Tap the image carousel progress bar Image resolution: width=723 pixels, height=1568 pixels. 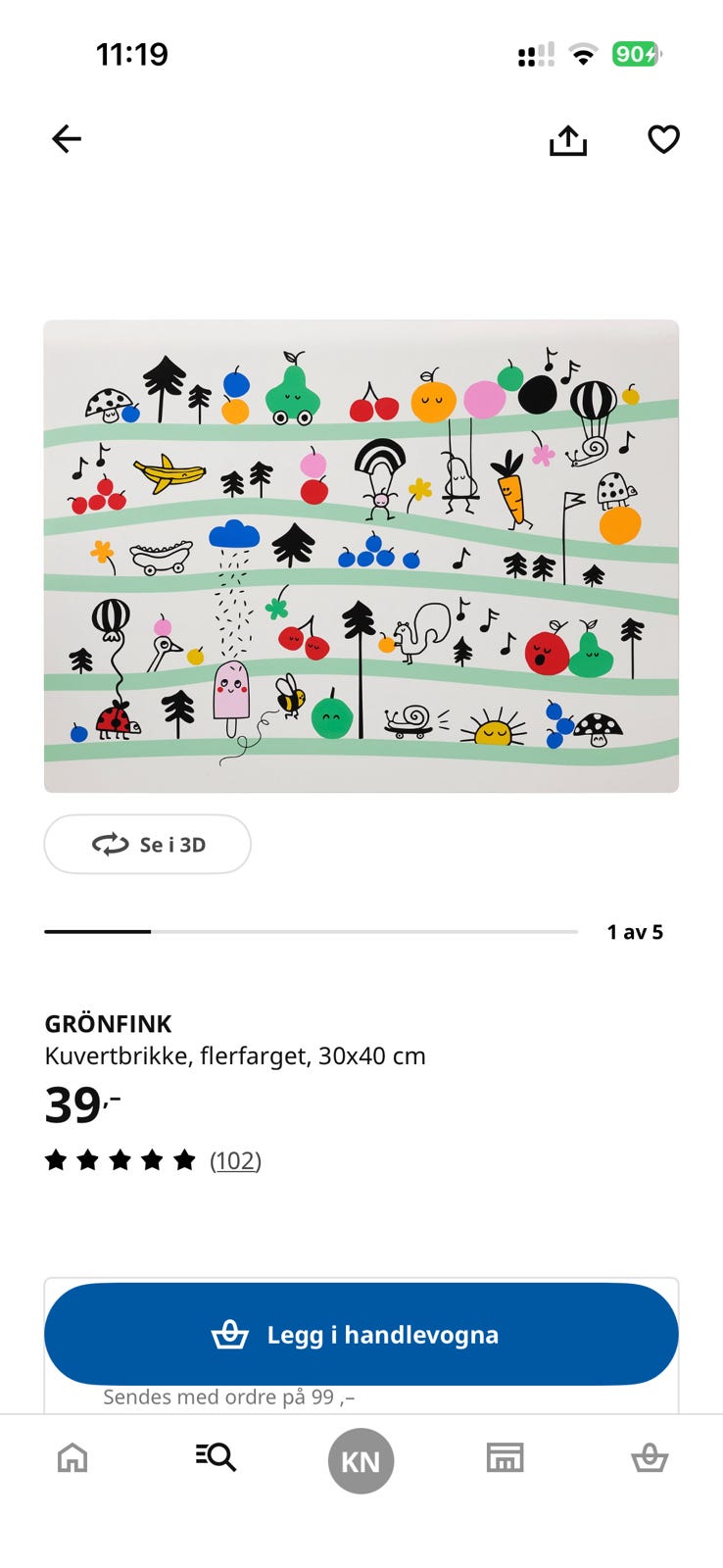point(313,932)
